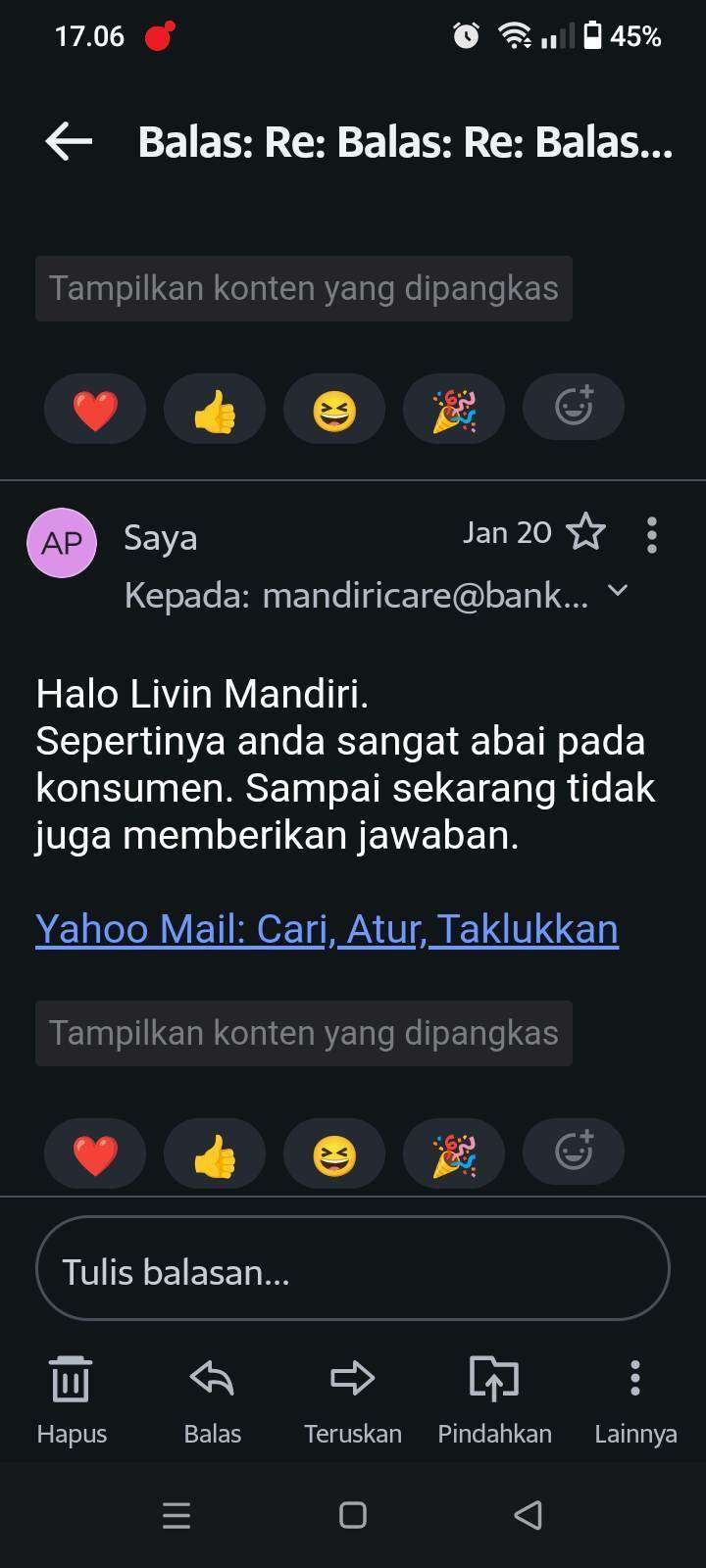The height and width of the screenshot is (1568, 706).
Task: Forward the email with Teruskan
Action: [x=353, y=1399]
